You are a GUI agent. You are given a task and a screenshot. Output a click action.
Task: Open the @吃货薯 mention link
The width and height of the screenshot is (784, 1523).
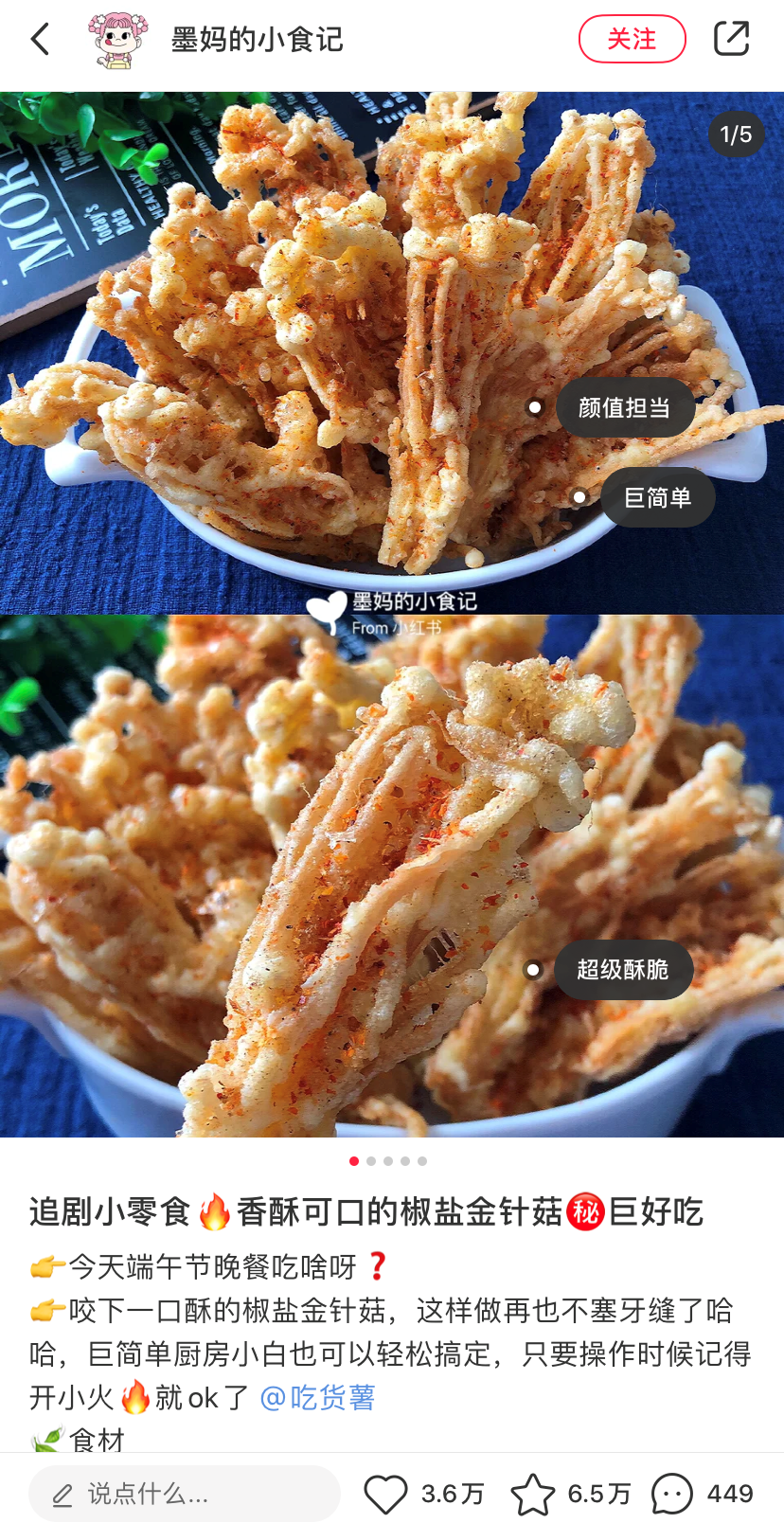point(317,1397)
